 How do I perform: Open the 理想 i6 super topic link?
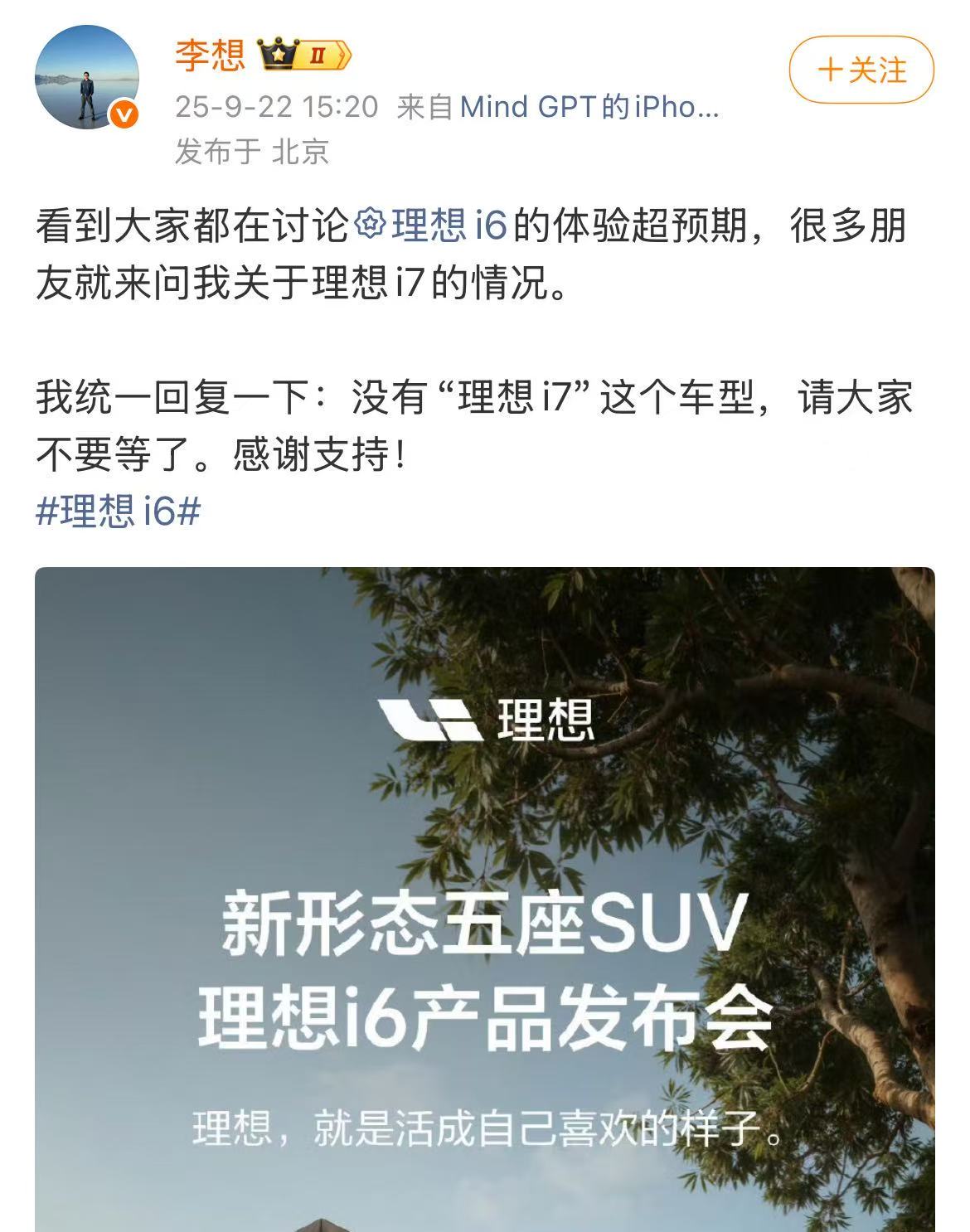(x=432, y=226)
